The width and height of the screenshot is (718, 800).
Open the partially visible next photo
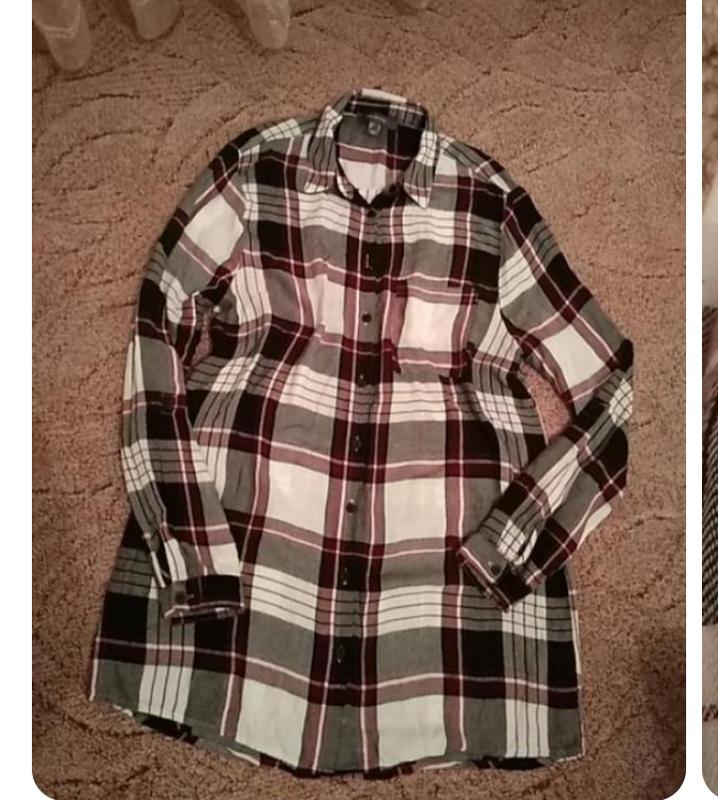coord(710,400)
